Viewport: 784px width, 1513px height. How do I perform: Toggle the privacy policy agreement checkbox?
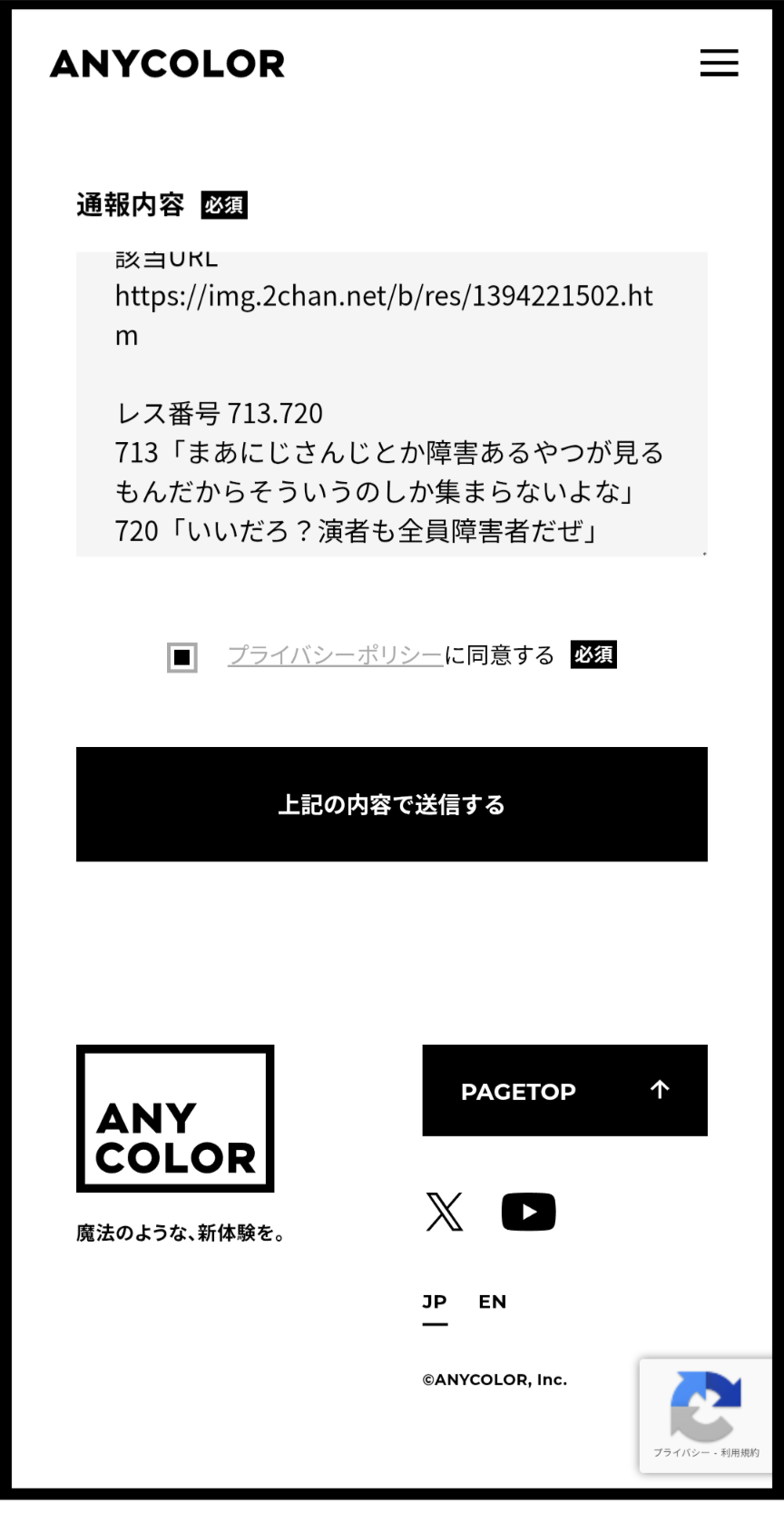182,657
